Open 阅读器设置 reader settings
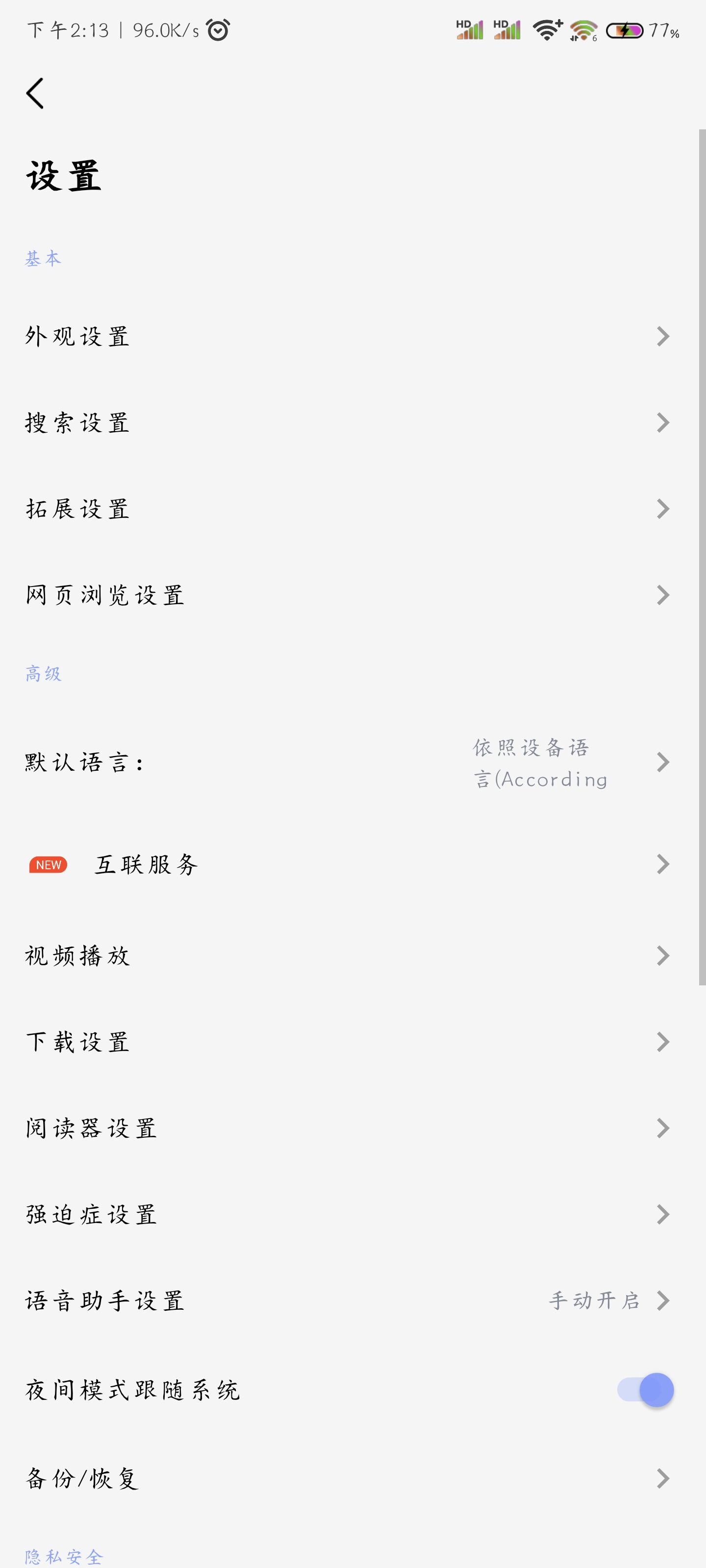 347,1128
